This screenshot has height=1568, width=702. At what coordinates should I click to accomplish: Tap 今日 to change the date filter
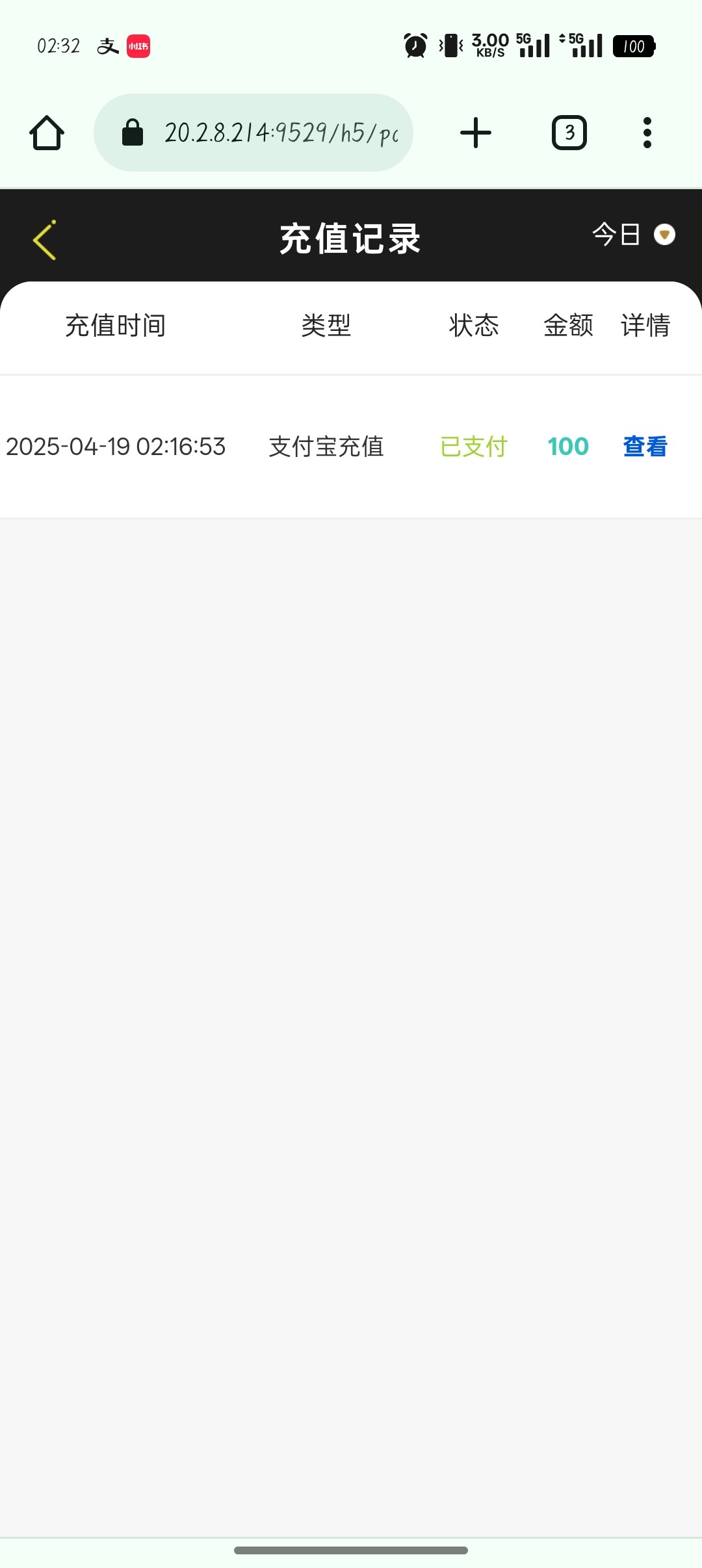coord(614,236)
